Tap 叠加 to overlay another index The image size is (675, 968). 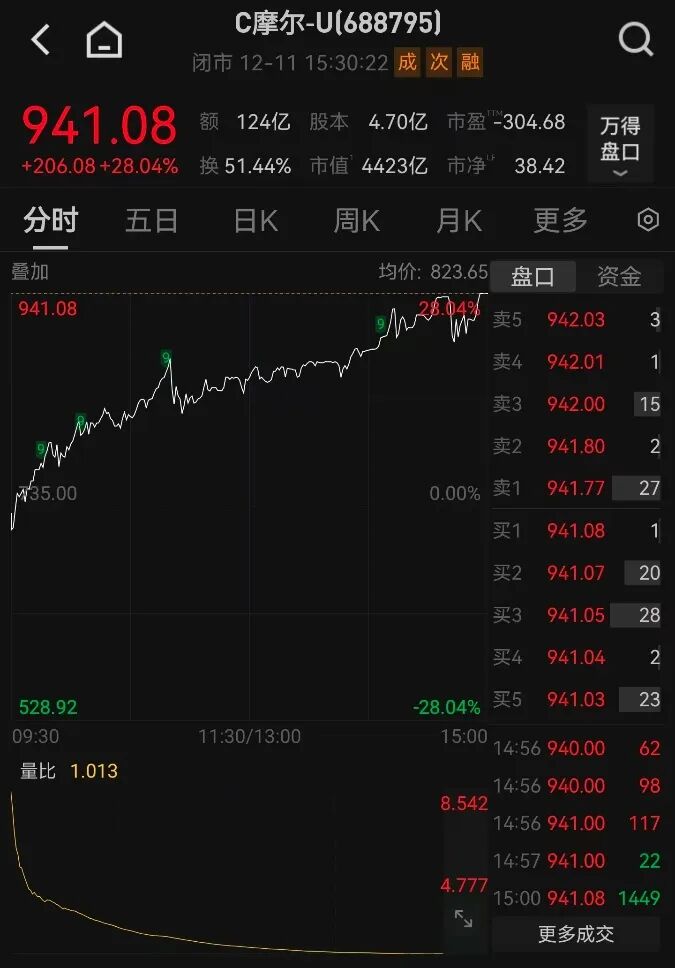(30, 271)
